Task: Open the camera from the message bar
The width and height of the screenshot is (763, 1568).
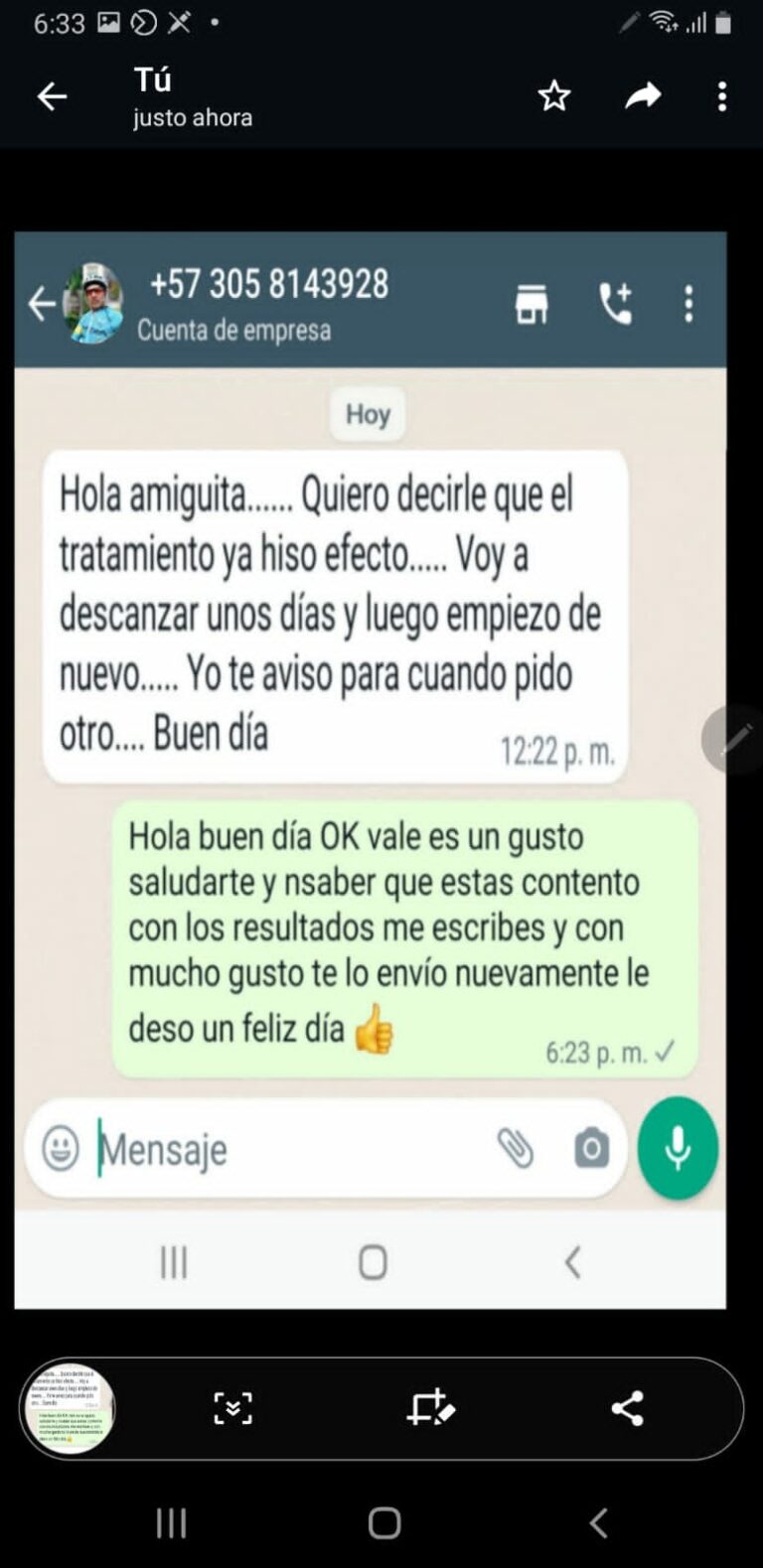Action: 590,1149
